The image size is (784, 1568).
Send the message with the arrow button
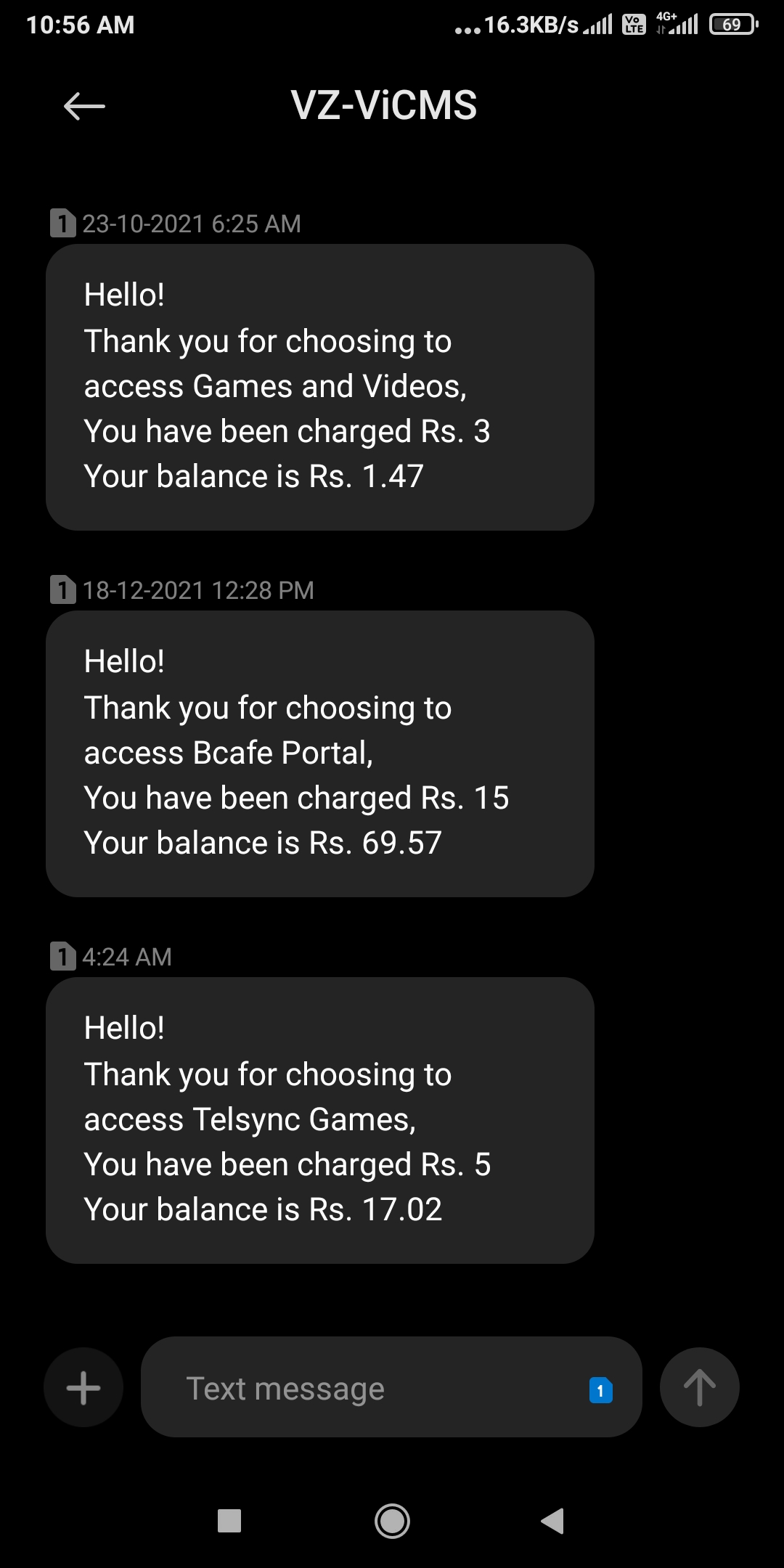tap(699, 1387)
